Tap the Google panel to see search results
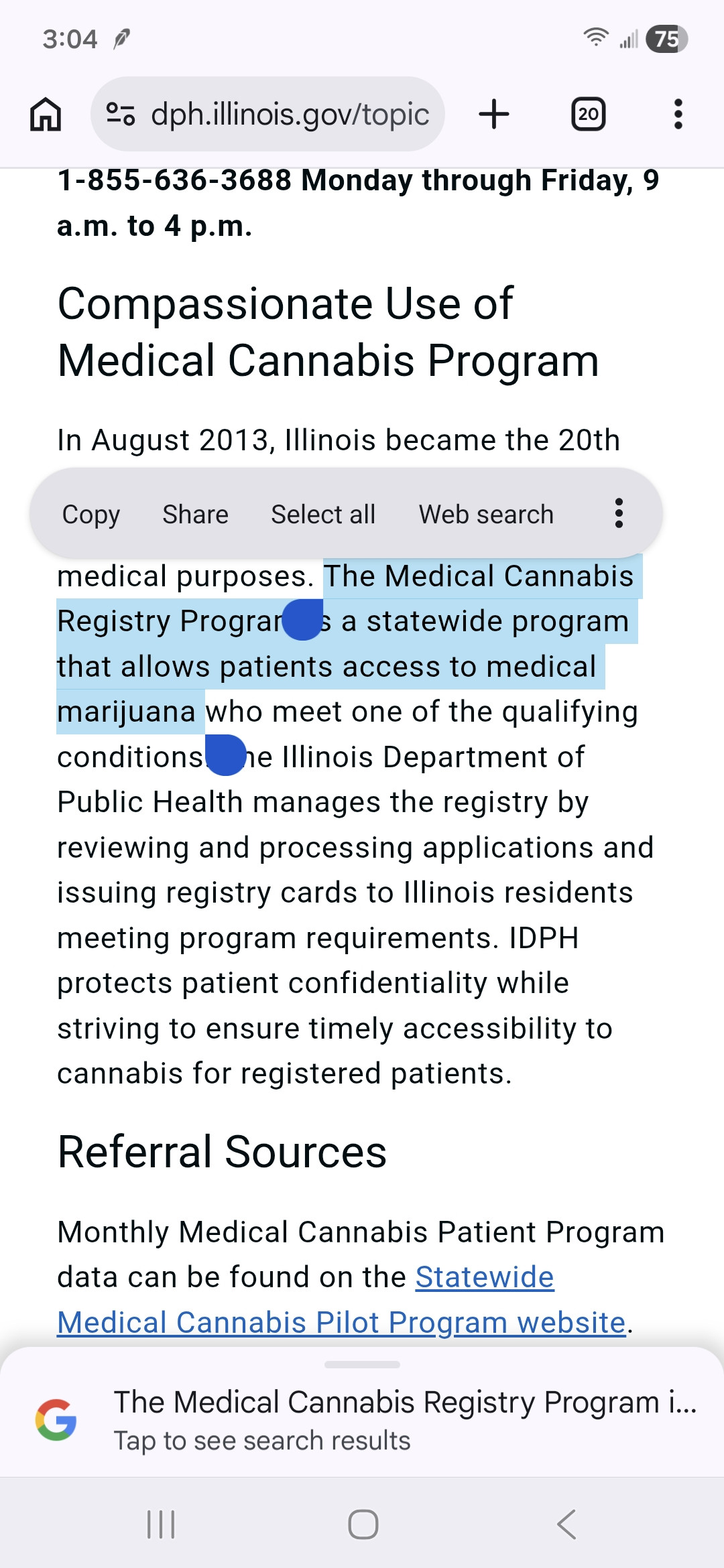Viewport: 724px width, 1568px height. (362, 1419)
